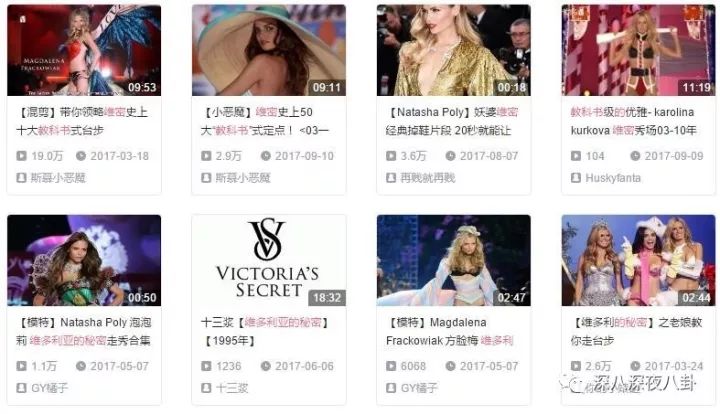Open the 十大教科书式台步 mix video

tap(83, 51)
